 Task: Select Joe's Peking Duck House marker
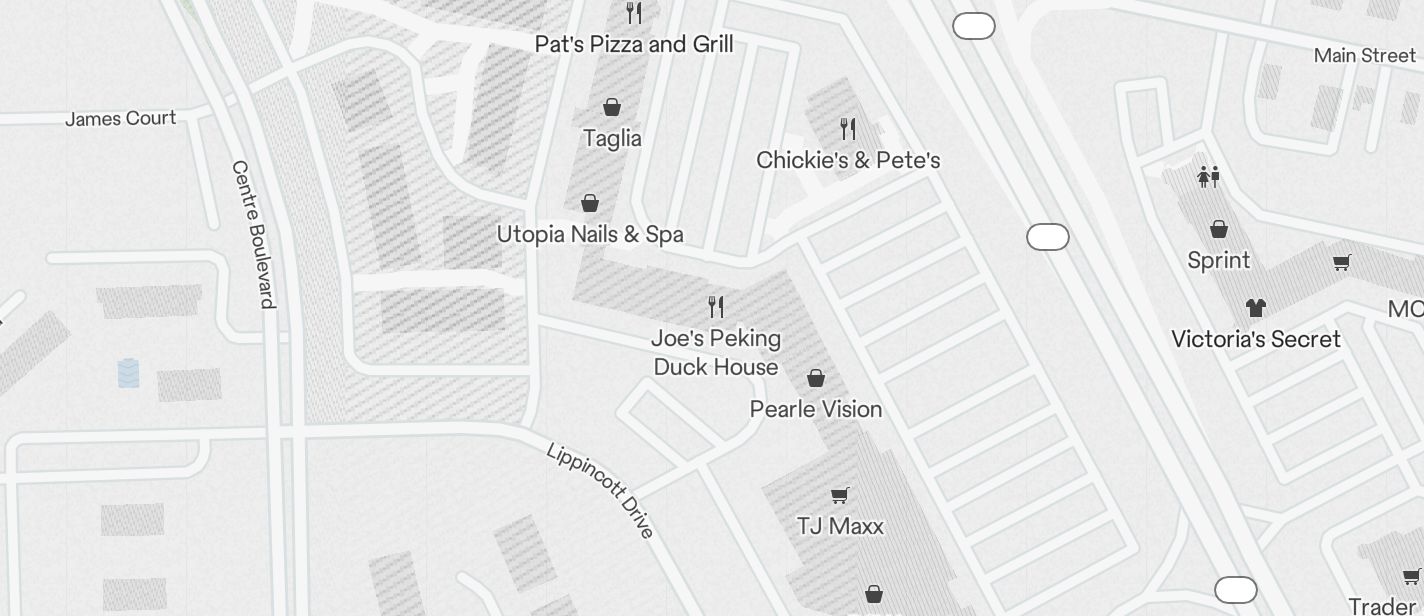tap(716, 306)
